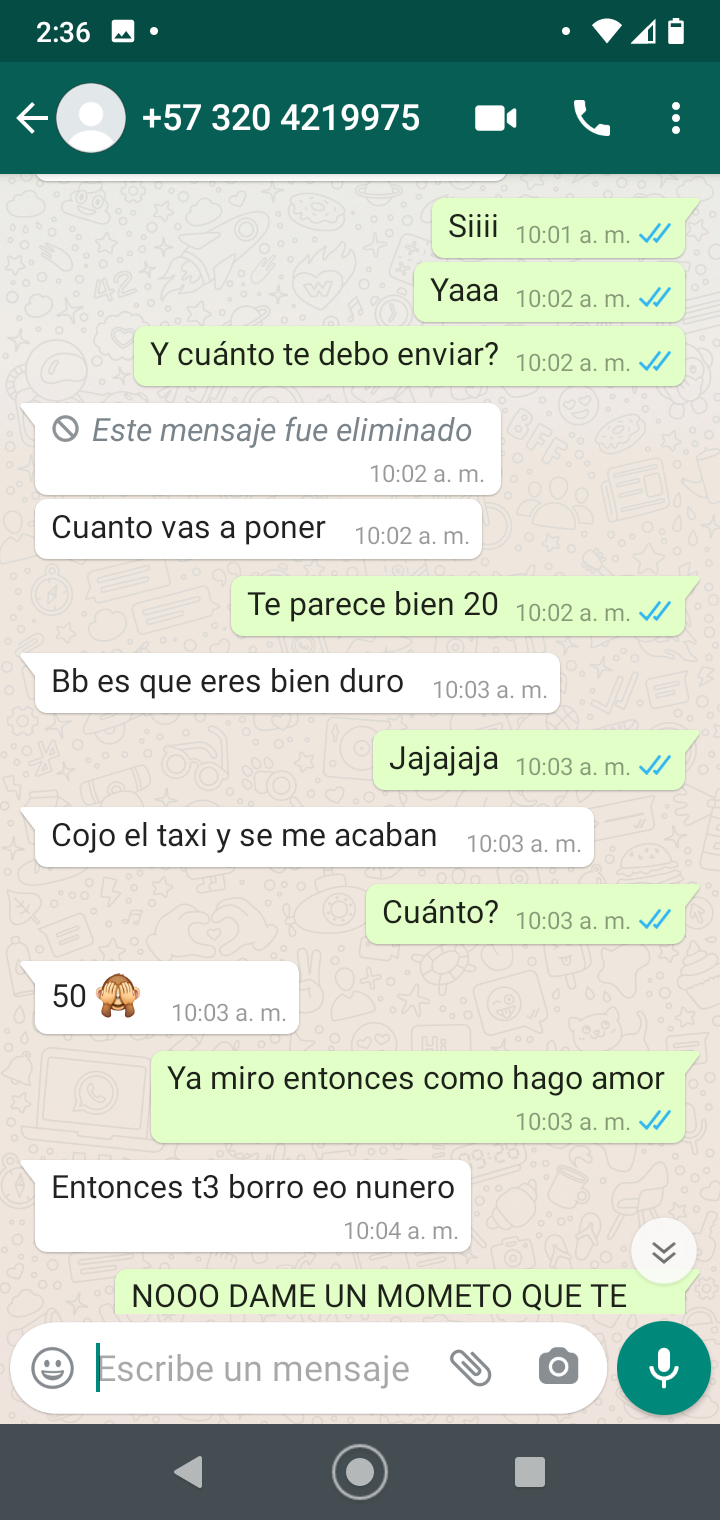Start a video call
This screenshot has width=720, height=1520.
click(495, 119)
